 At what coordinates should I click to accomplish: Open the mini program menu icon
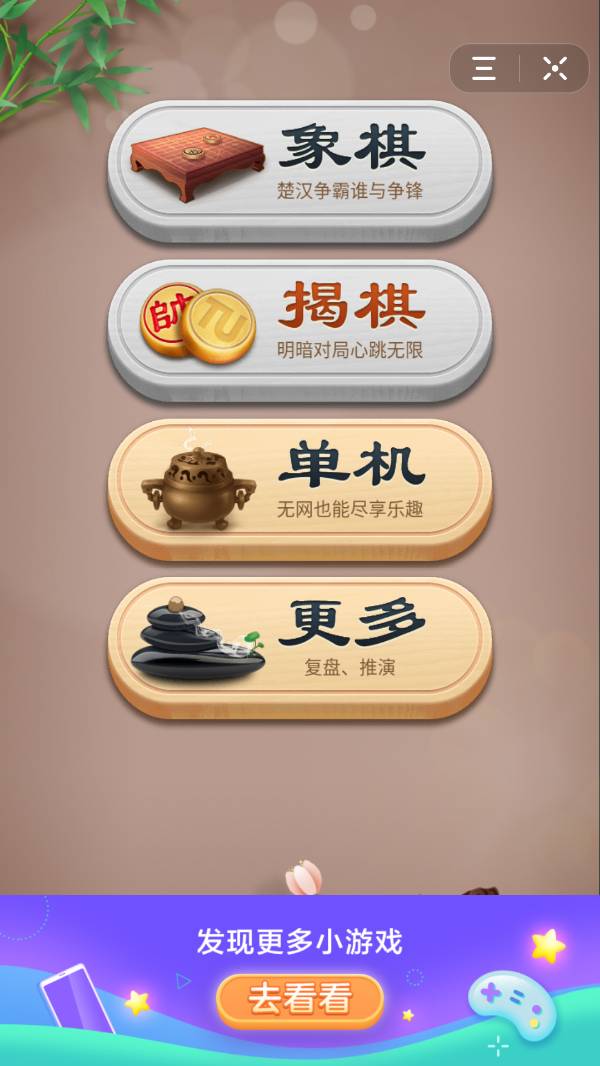(484, 69)
